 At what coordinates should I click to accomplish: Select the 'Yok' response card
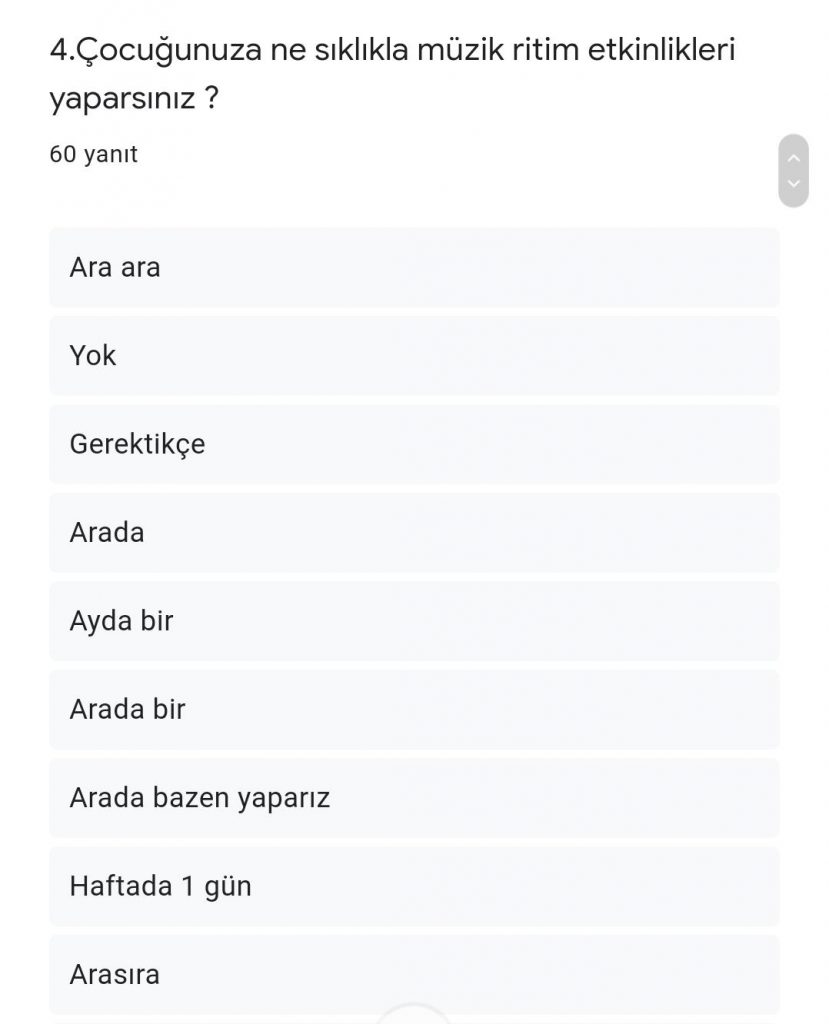pyautogui.click(x=413, y=356)
